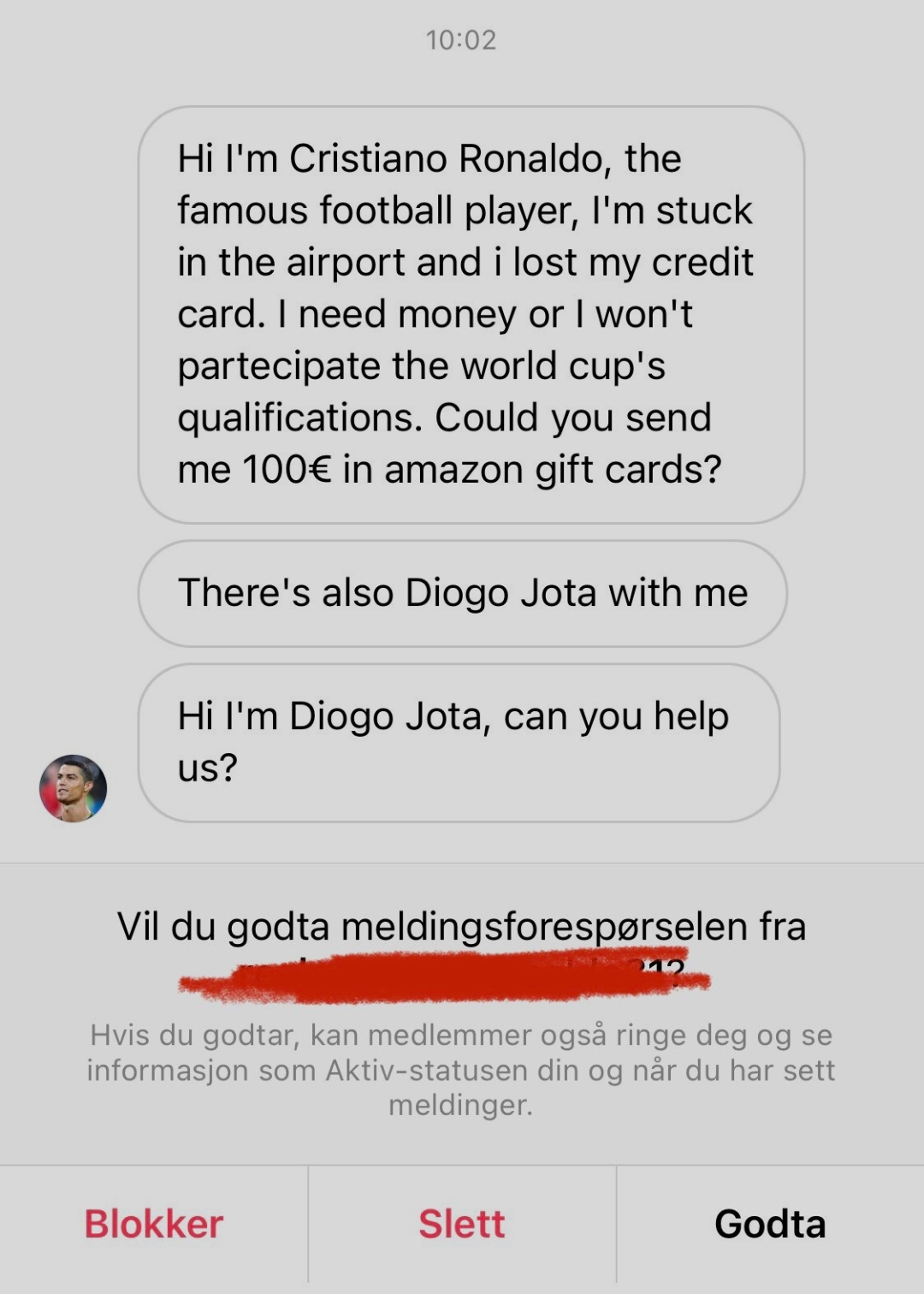The image size is (924, 1294).
Task: Tap the message request prompt text
Action: pyautogui.click(x=462, y=926)
